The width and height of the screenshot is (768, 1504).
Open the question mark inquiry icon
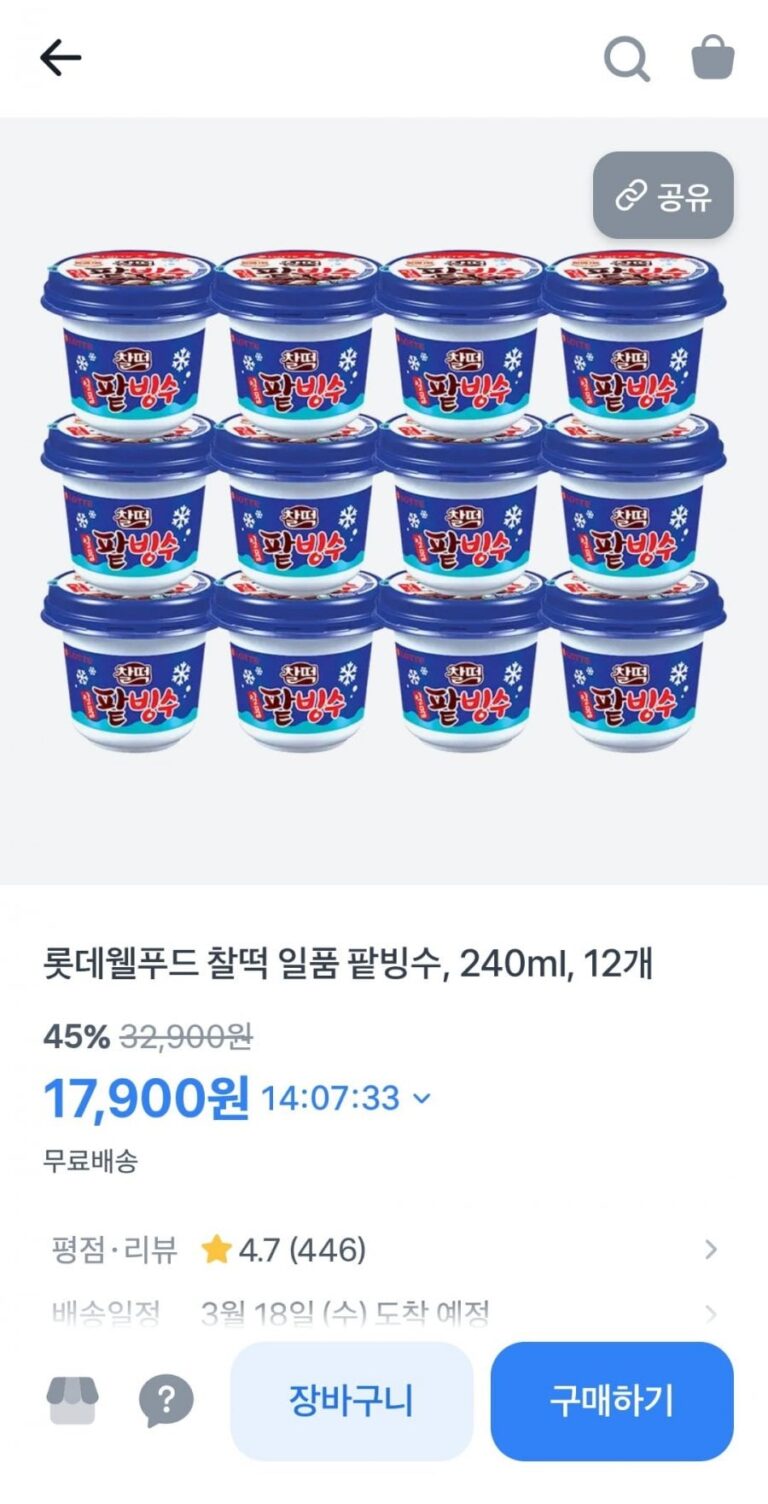pos(165,1400)
